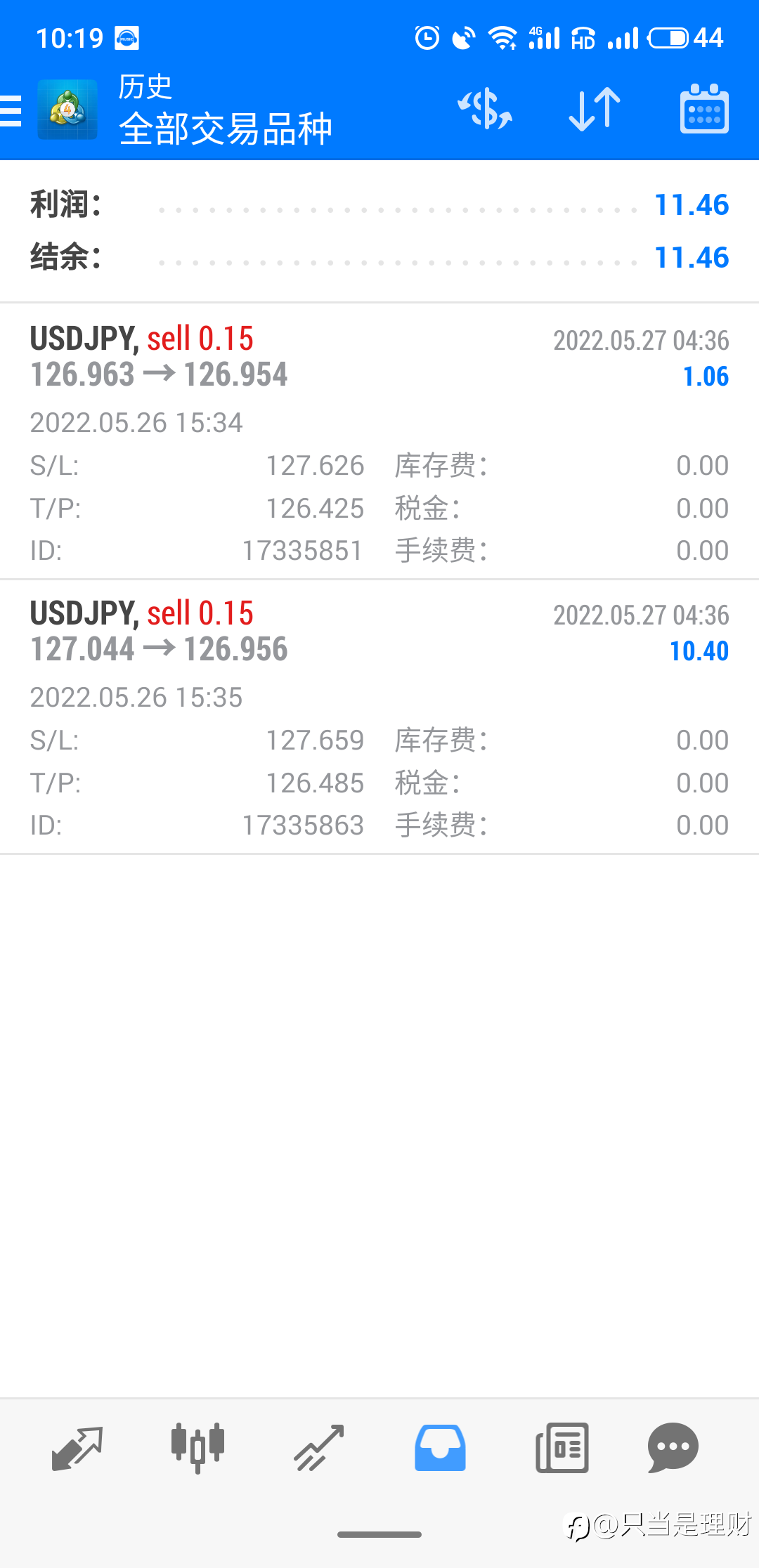
Task: Switch to the candlestick chart tab
Action: pos(198,1448)
